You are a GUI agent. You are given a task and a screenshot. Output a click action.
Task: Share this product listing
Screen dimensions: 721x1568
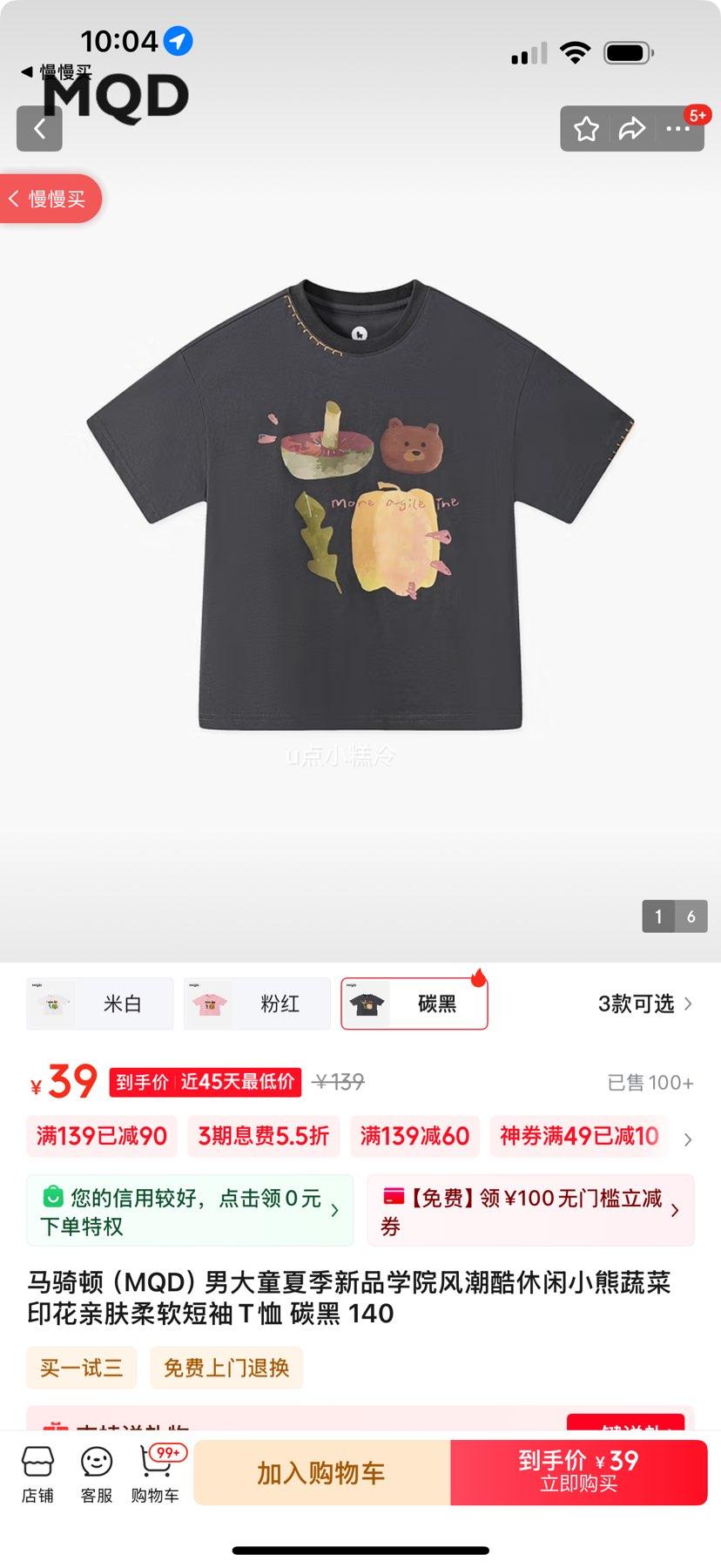(x=631, y=129)
